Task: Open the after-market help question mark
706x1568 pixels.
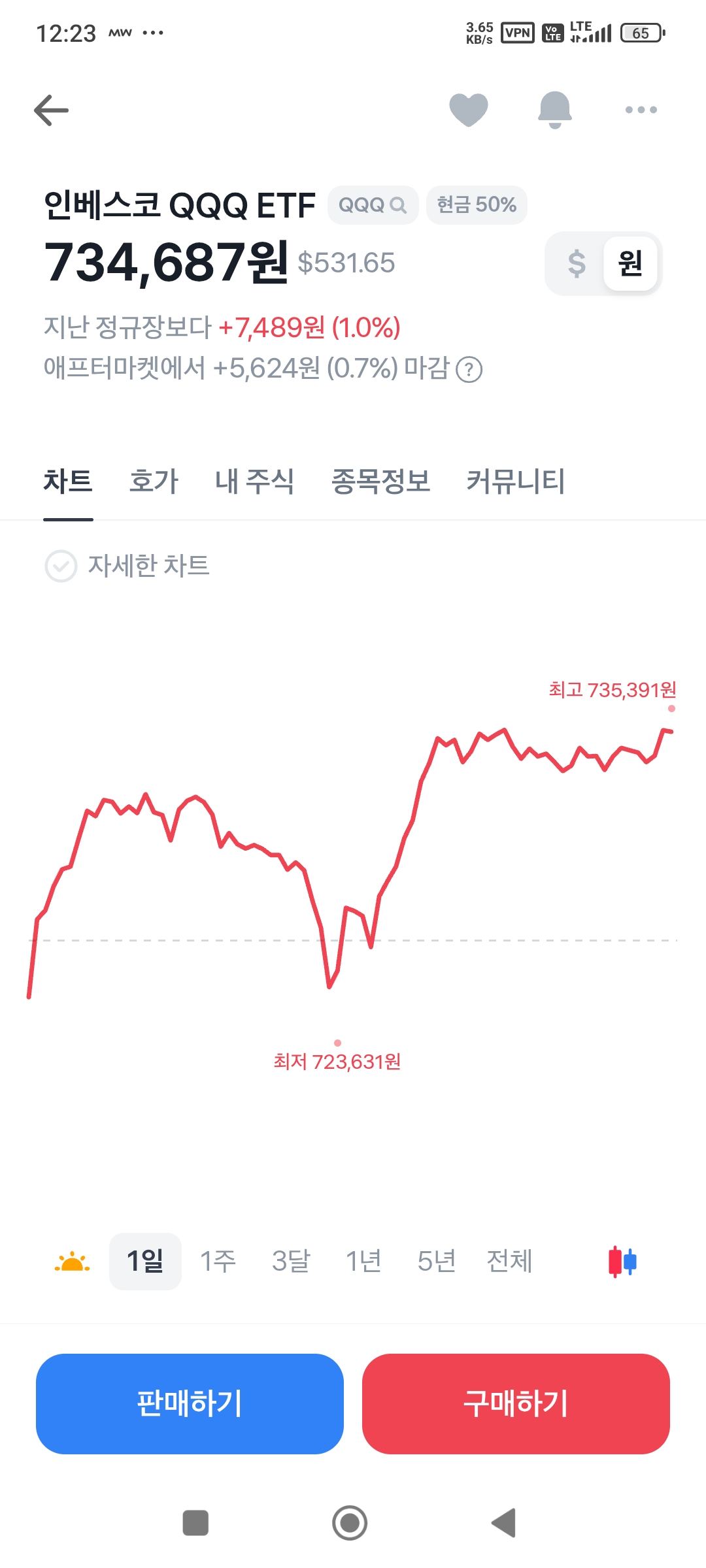Action: coord(469,370)
